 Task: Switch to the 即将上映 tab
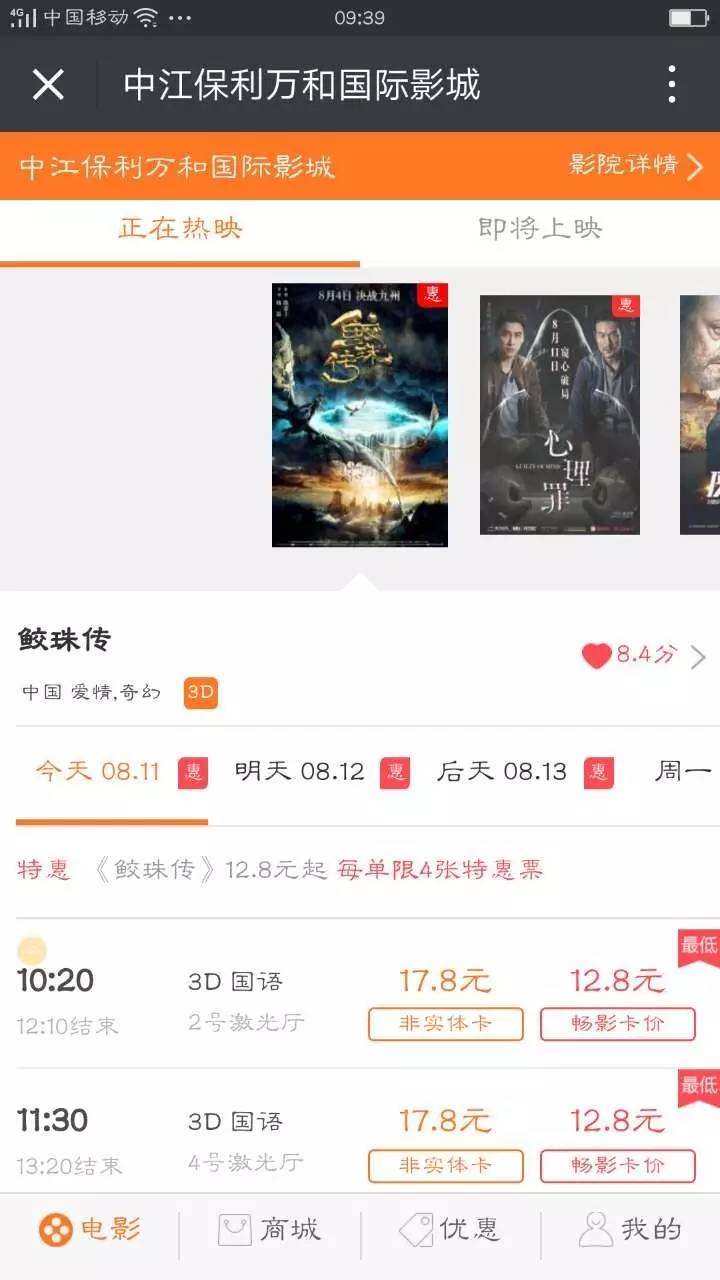(x=540, y=228)
